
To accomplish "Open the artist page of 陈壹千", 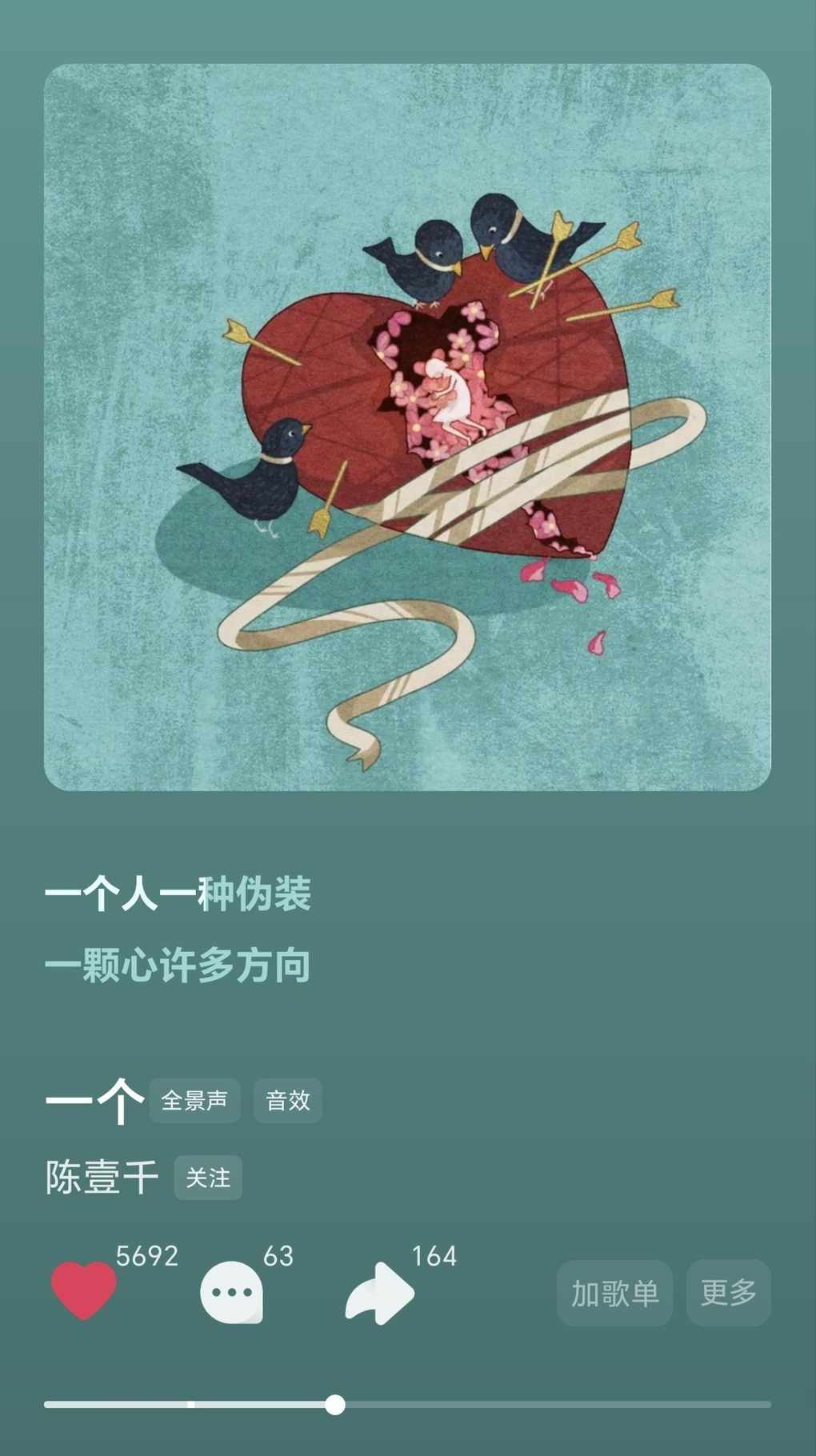I will pyautogui.click(x=102, y=1178).
